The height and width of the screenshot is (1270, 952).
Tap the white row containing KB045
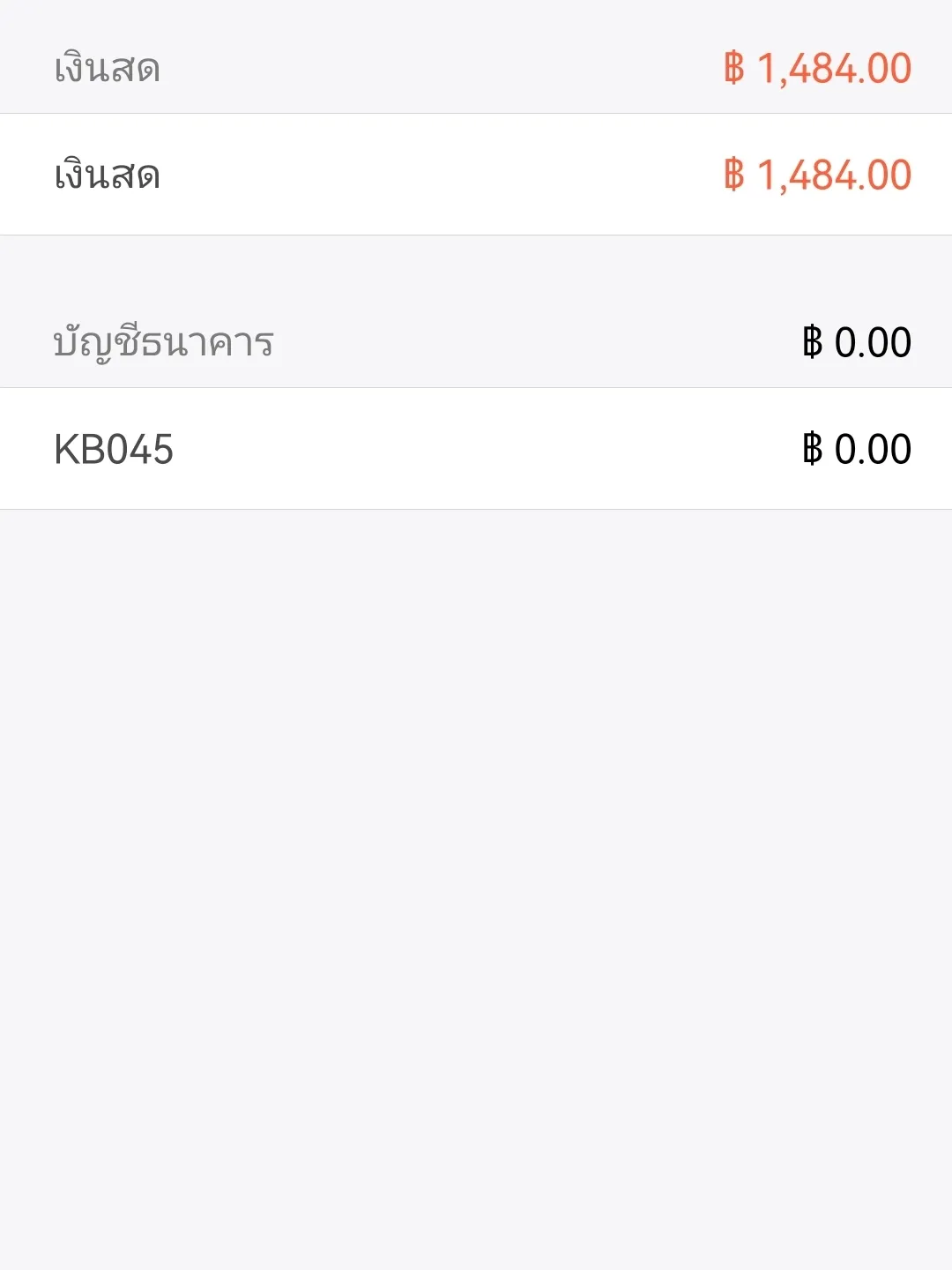tap(476, 449)
